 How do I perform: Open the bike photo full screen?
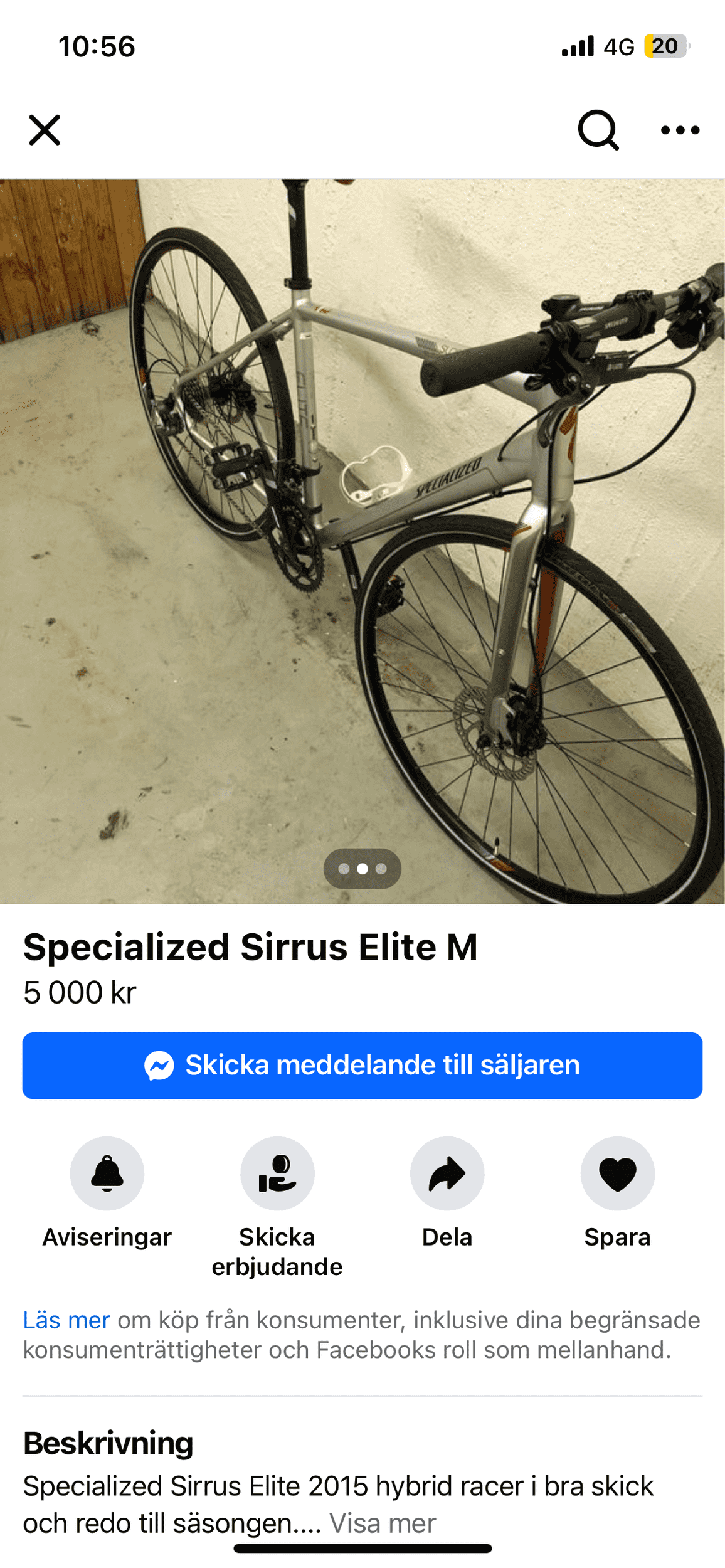click(362, 539)
